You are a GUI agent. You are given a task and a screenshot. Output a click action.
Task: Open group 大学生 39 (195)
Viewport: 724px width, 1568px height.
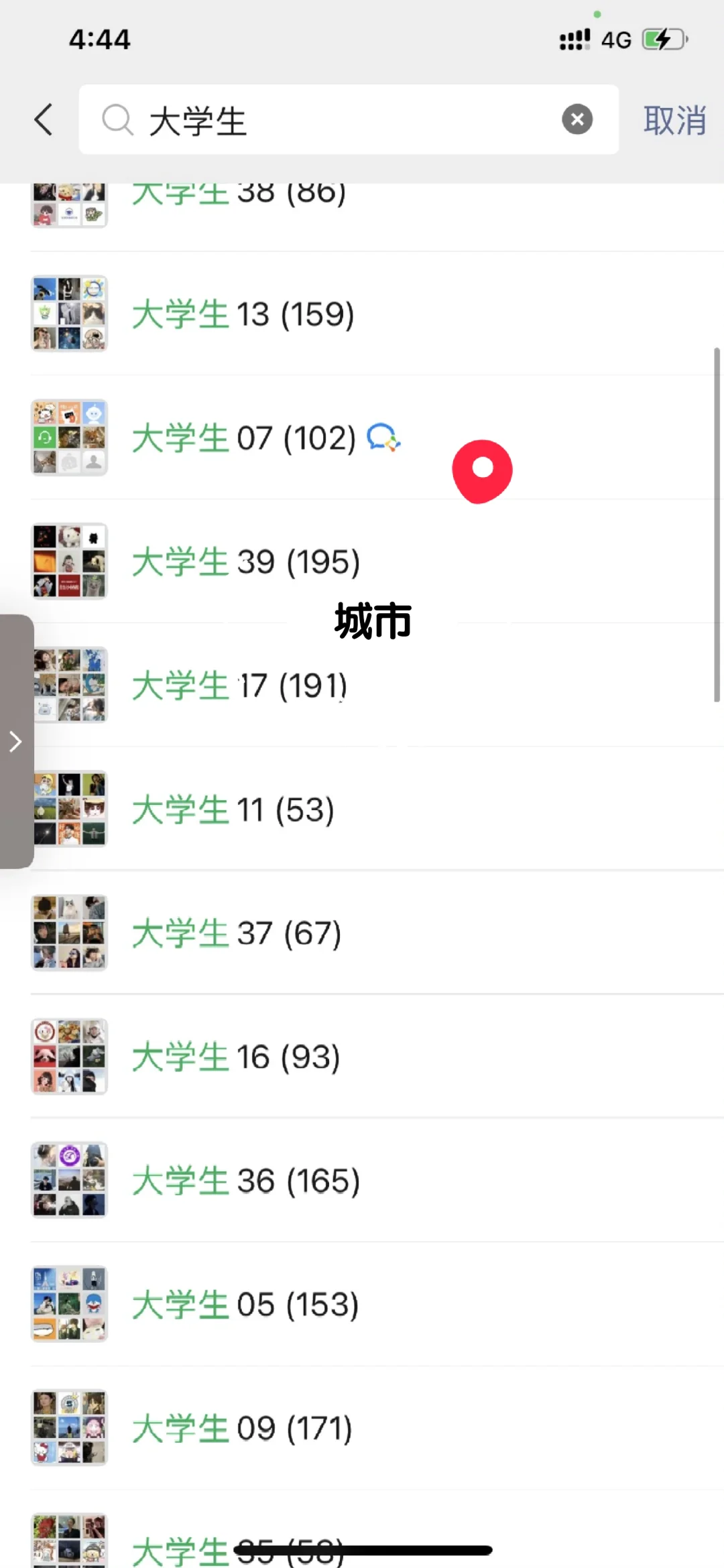[x=245, y=562]
